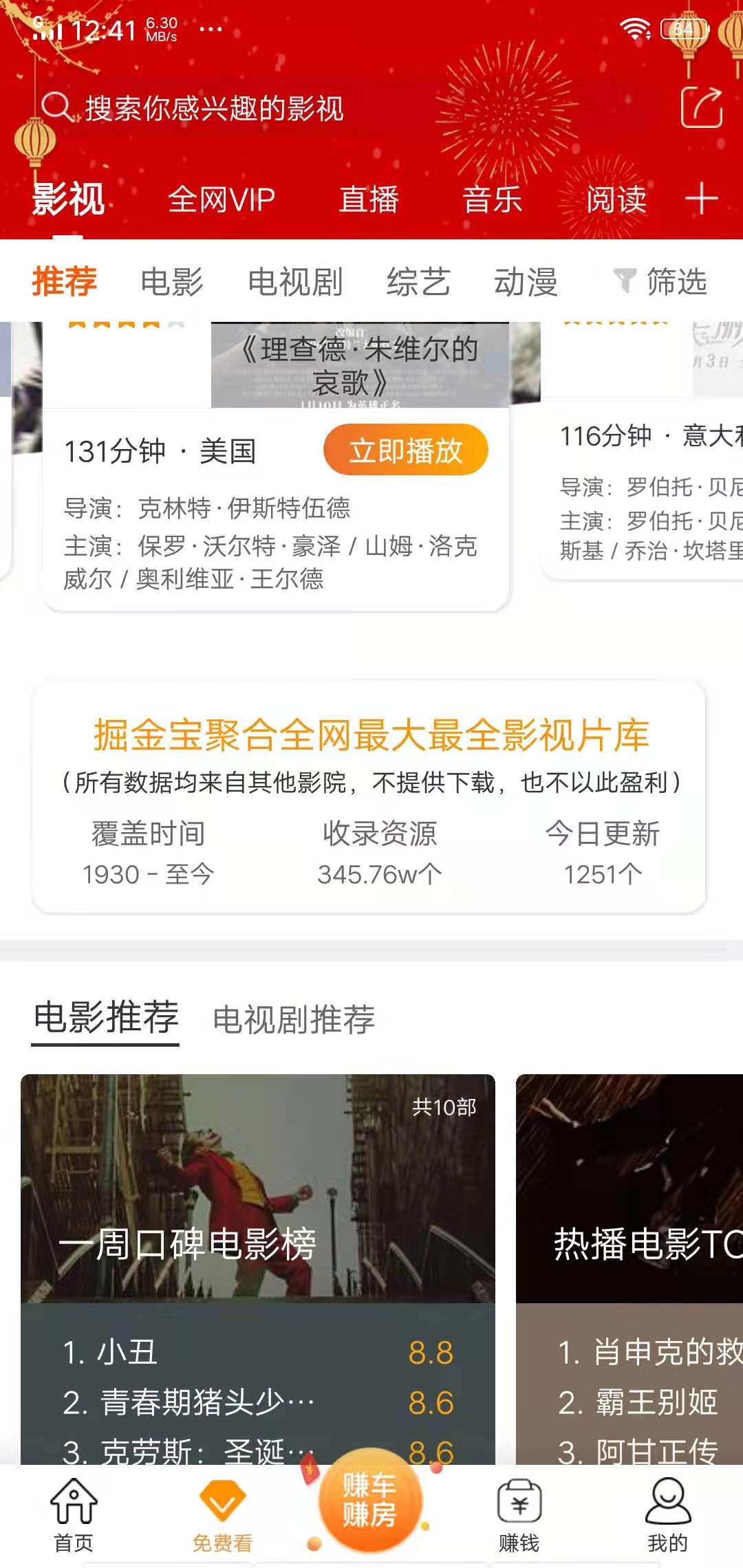Select 音乐 in the top navigation
This screenshot has height=1568, width=743.
pyautogui.click(x=492, y=199)
